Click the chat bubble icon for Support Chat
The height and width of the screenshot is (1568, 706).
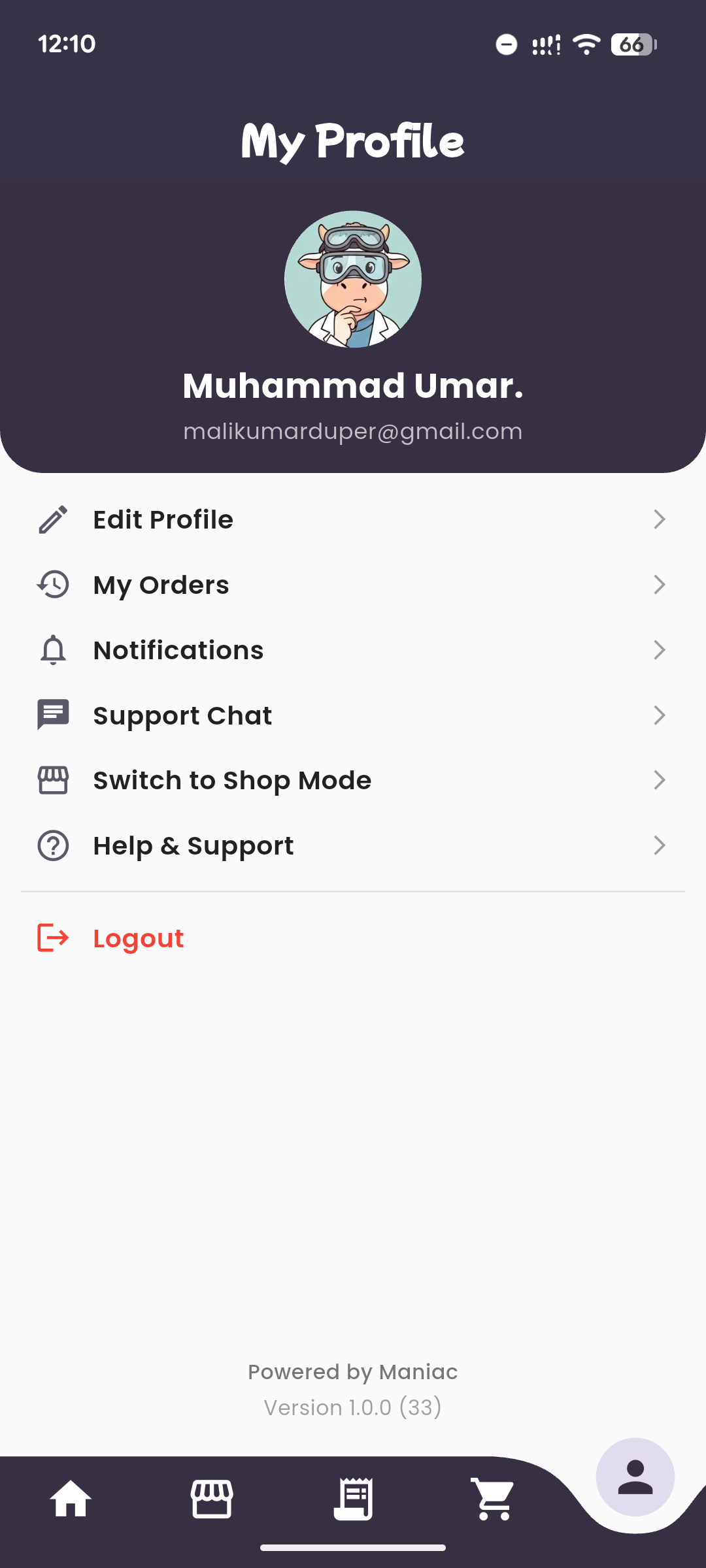(x=52, y=715)
